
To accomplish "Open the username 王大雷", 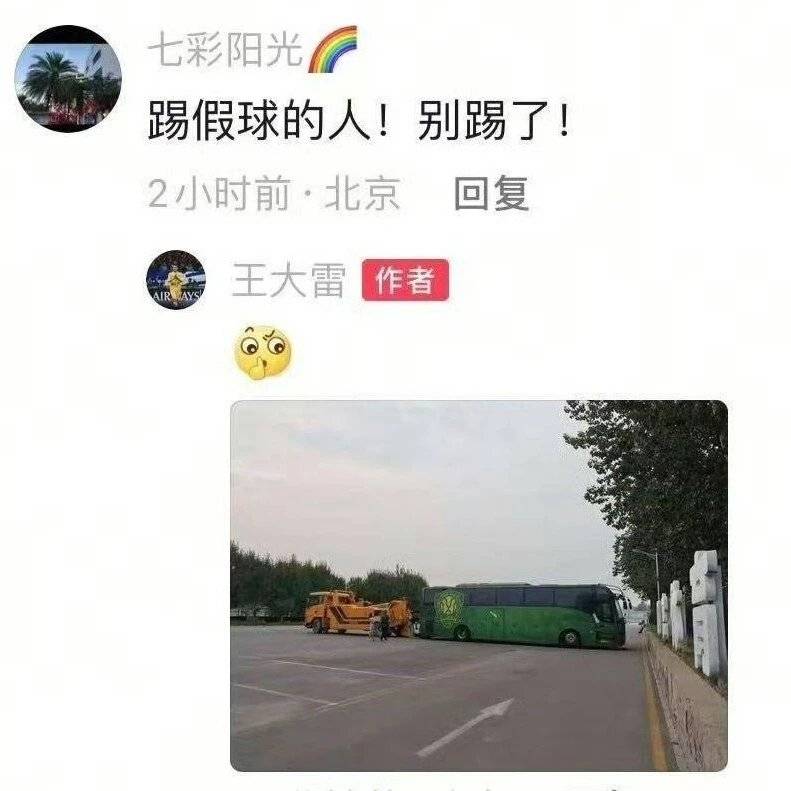I will tap(288, 281).
